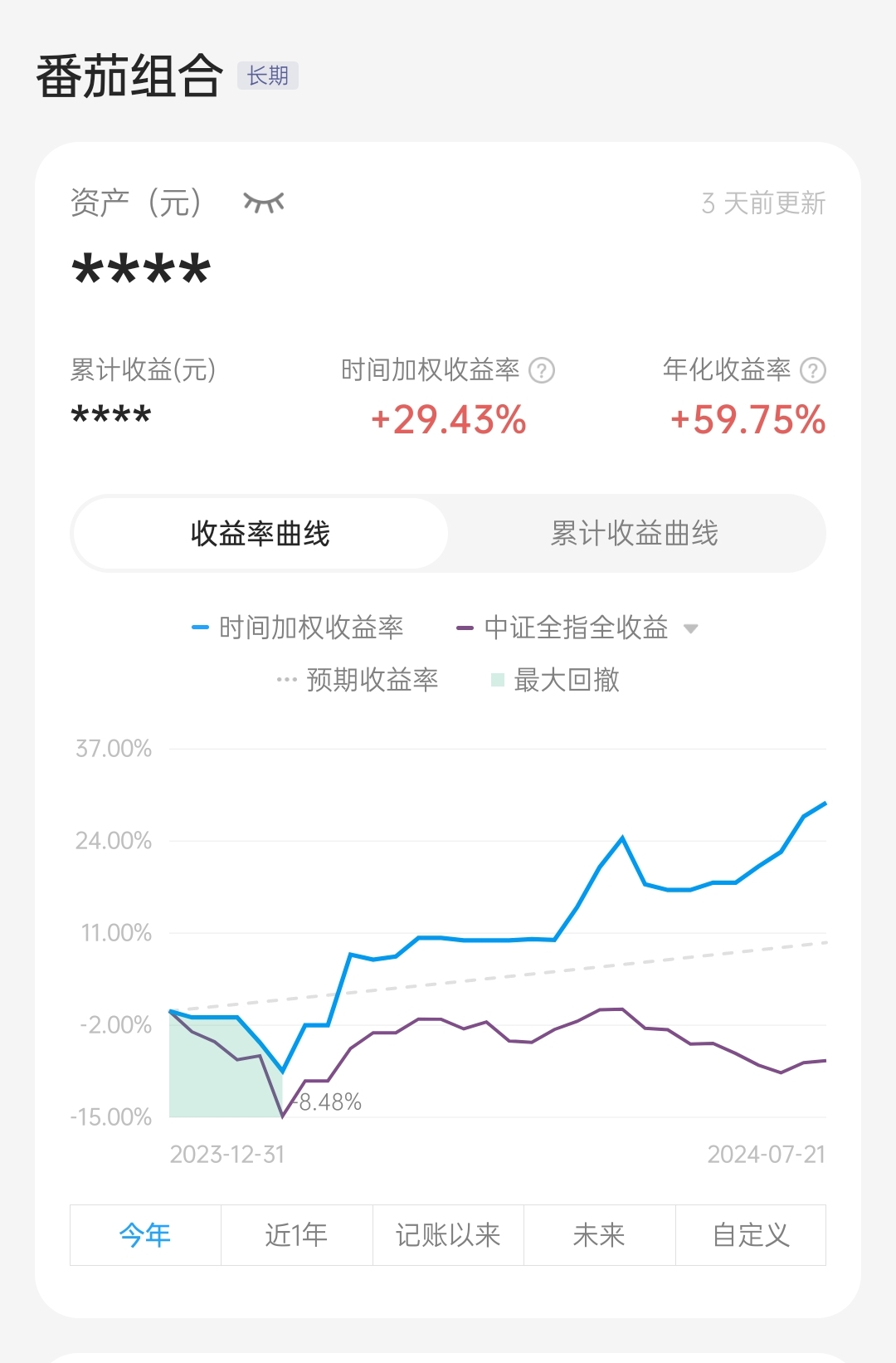Toggle the 预期收益率 legend line
The image size is (896, 1363).
pos(358,680)
